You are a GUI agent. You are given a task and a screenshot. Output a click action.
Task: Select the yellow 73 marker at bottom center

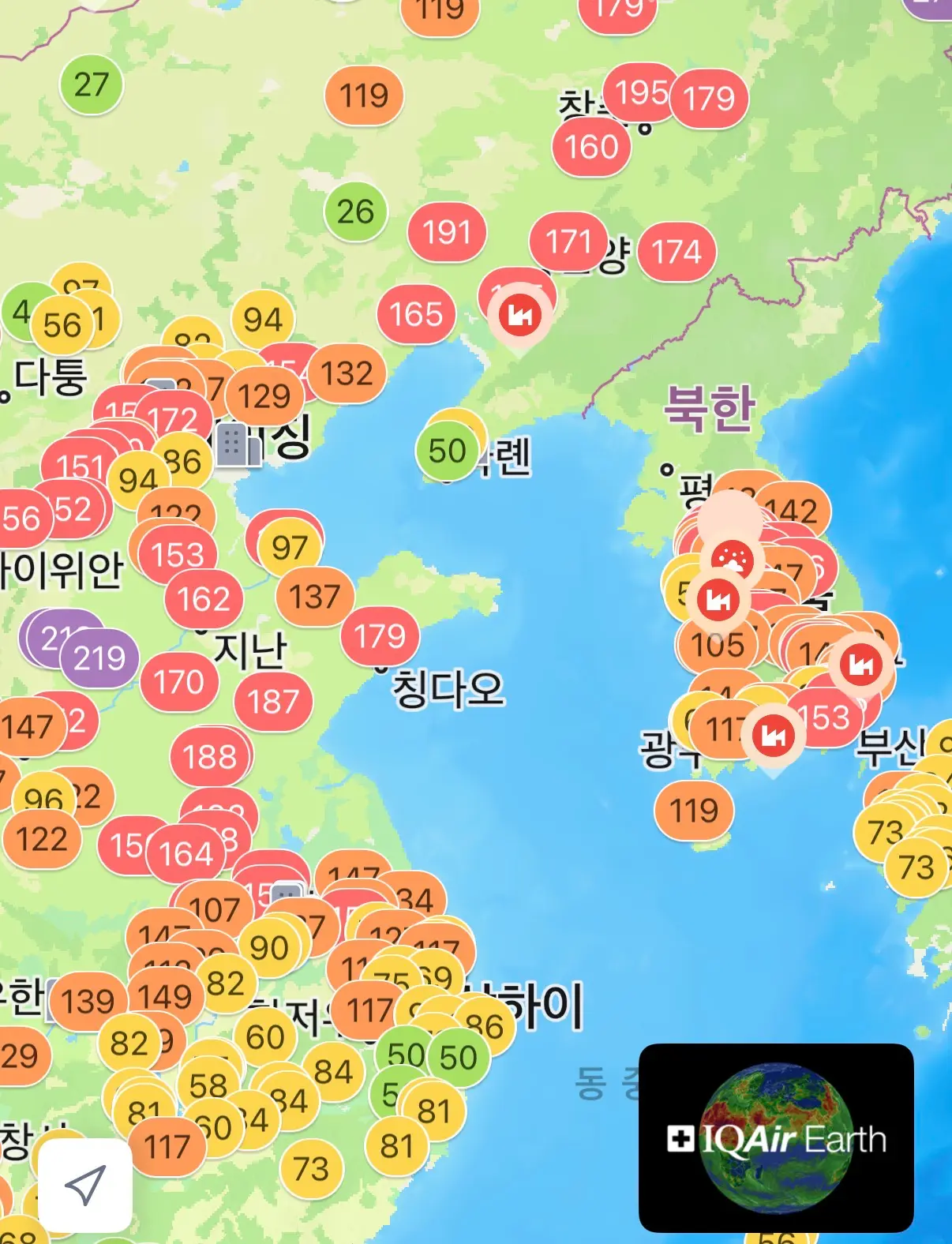click(311, 1168)
